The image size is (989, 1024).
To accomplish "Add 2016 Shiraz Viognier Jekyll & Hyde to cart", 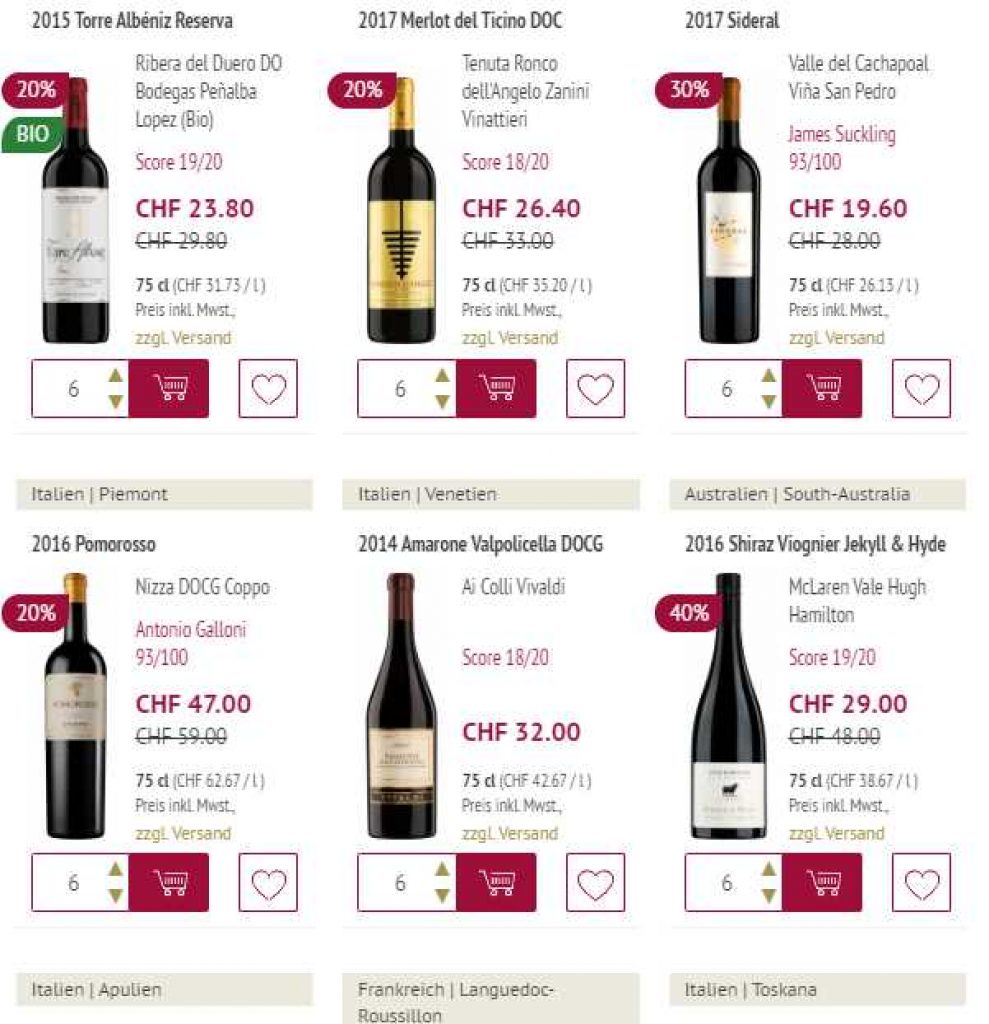I will click(822, 882).
